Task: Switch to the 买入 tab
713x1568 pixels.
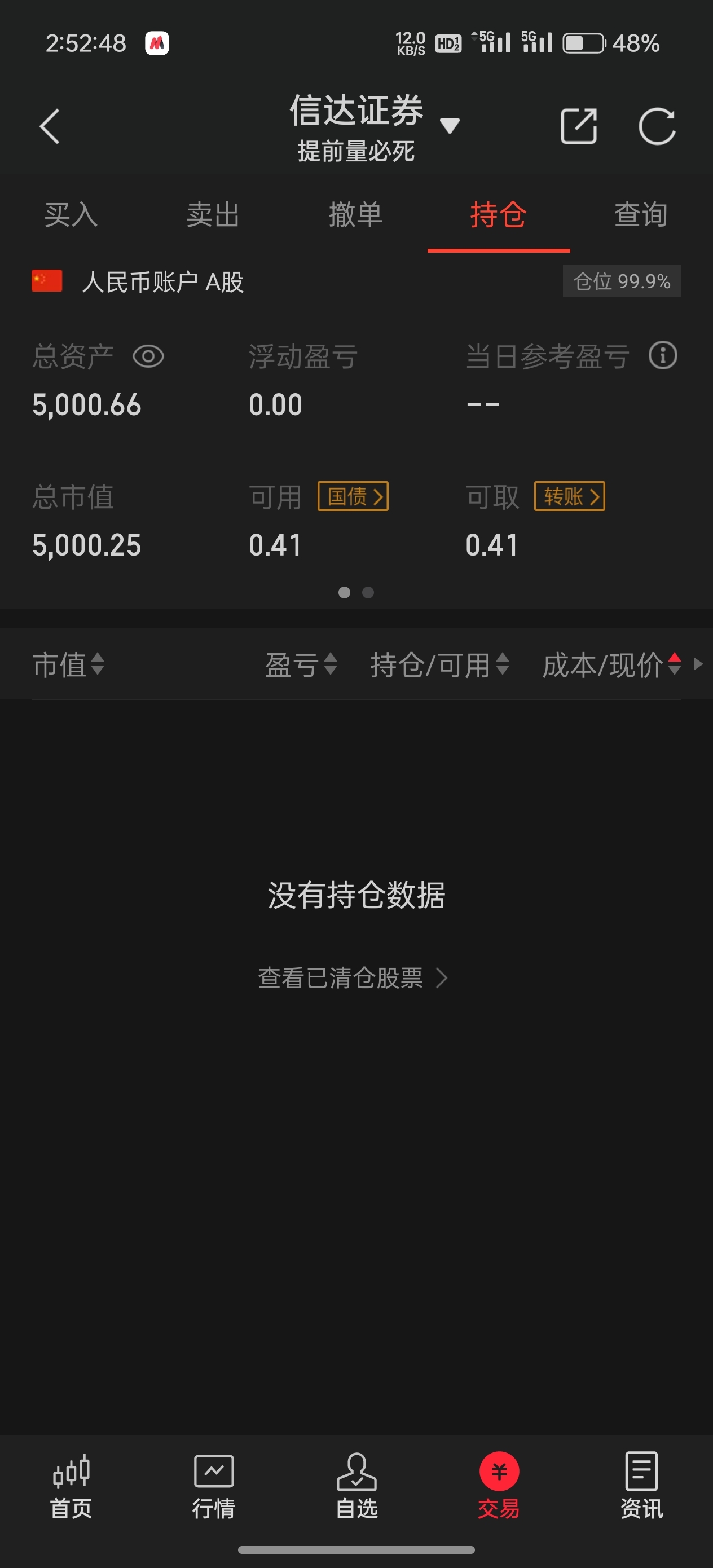Action: tap(71, 214)
